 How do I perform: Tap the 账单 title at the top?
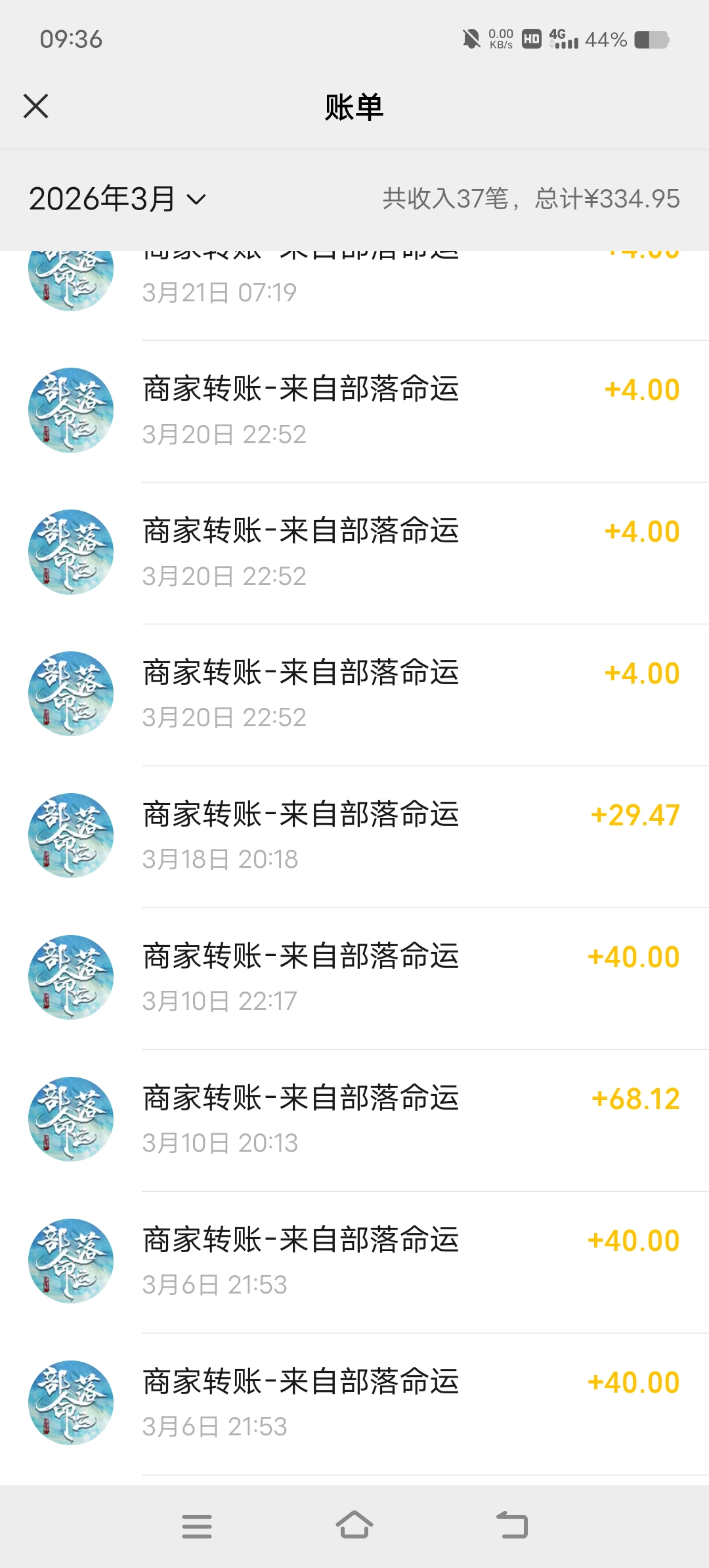click(354, 108)
